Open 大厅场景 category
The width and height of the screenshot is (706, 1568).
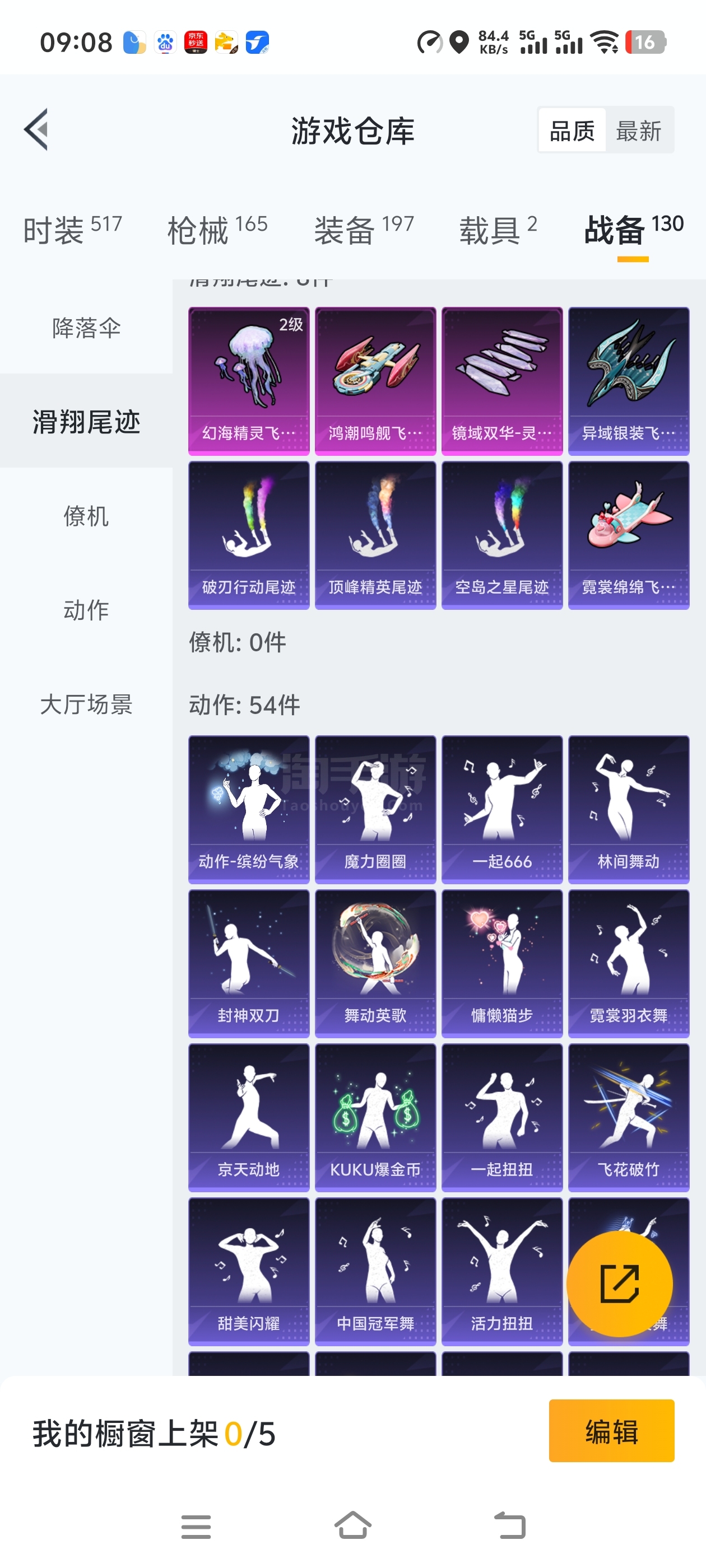86,704
